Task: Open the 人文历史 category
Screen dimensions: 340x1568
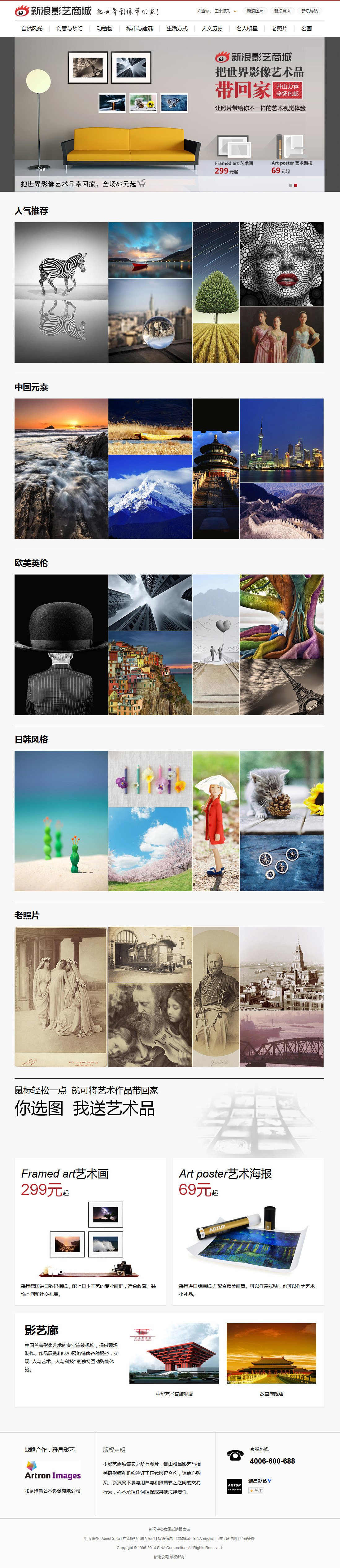Action: [x=212, y=29]
